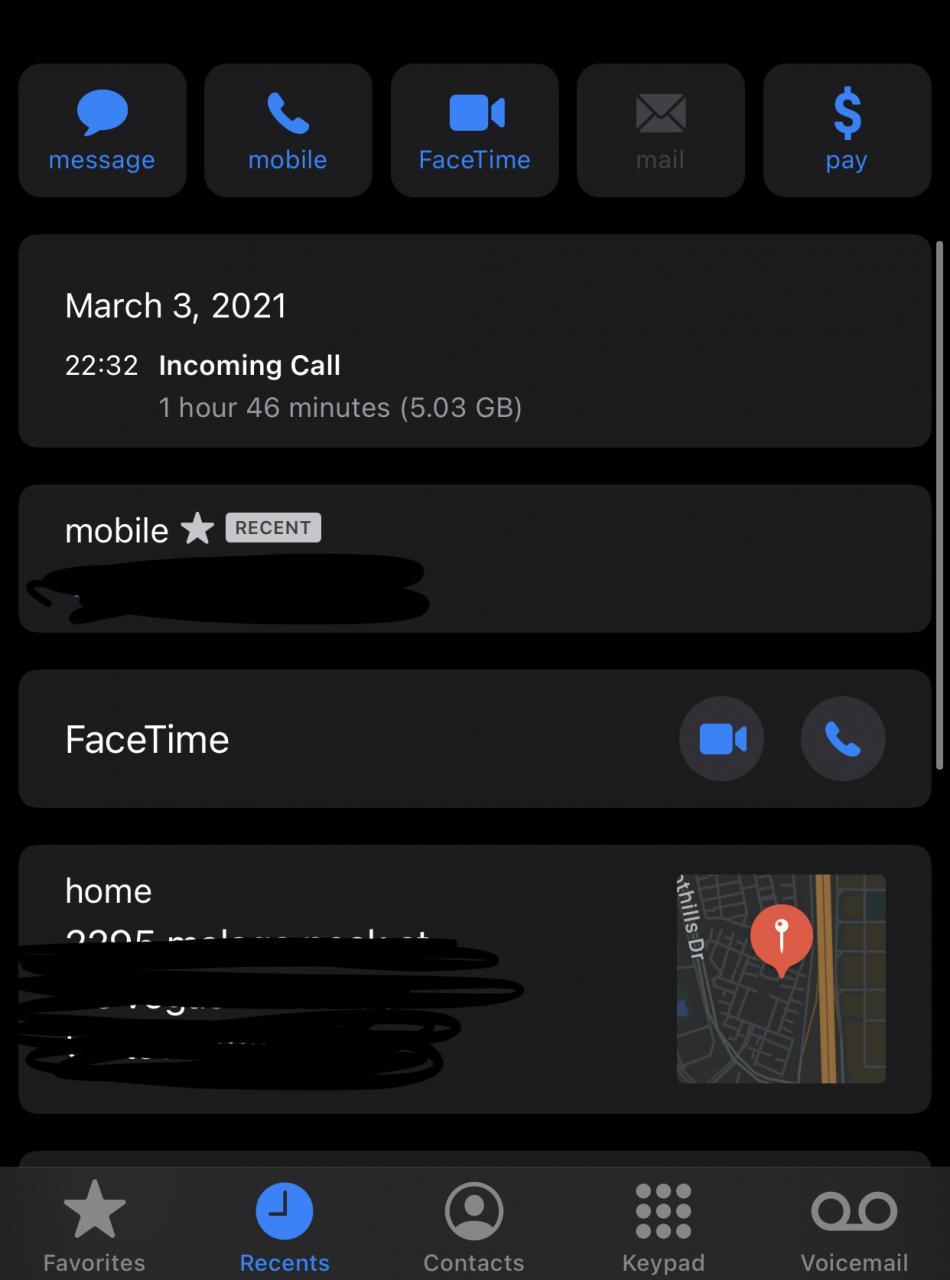Screen dimensions: 950x1280
Task: Open the Voicemail tab
Action: click(x=854, y=1225)
